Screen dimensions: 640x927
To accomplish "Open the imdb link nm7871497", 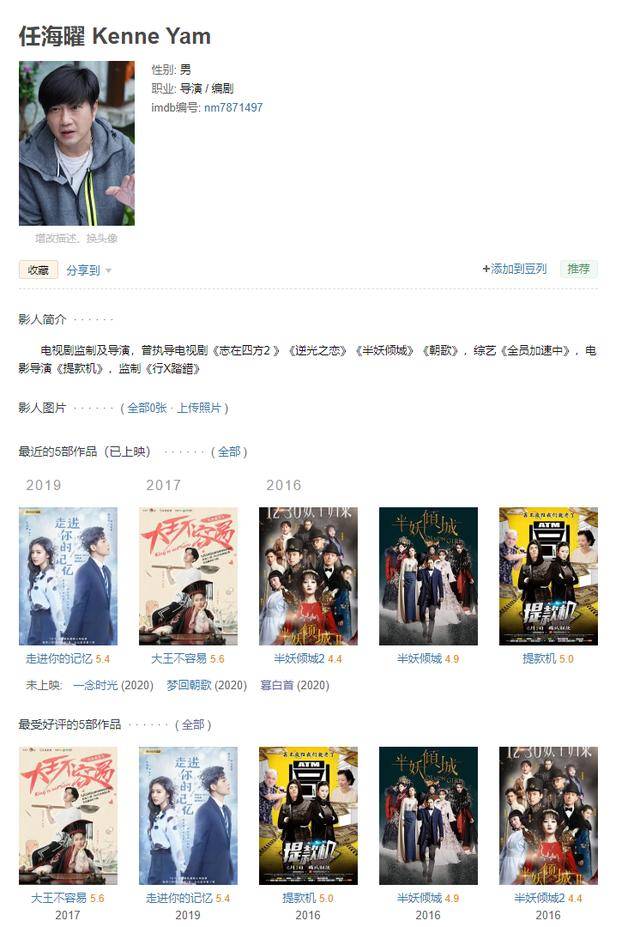I will [x=233, y=107].
